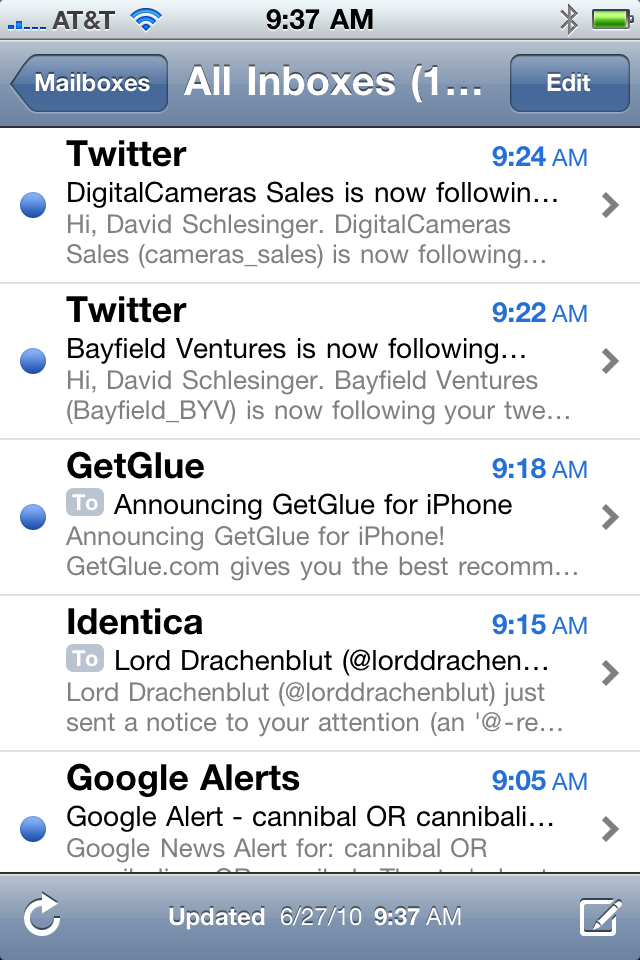Open the GetGlue for iPhone announcement email

320,517
